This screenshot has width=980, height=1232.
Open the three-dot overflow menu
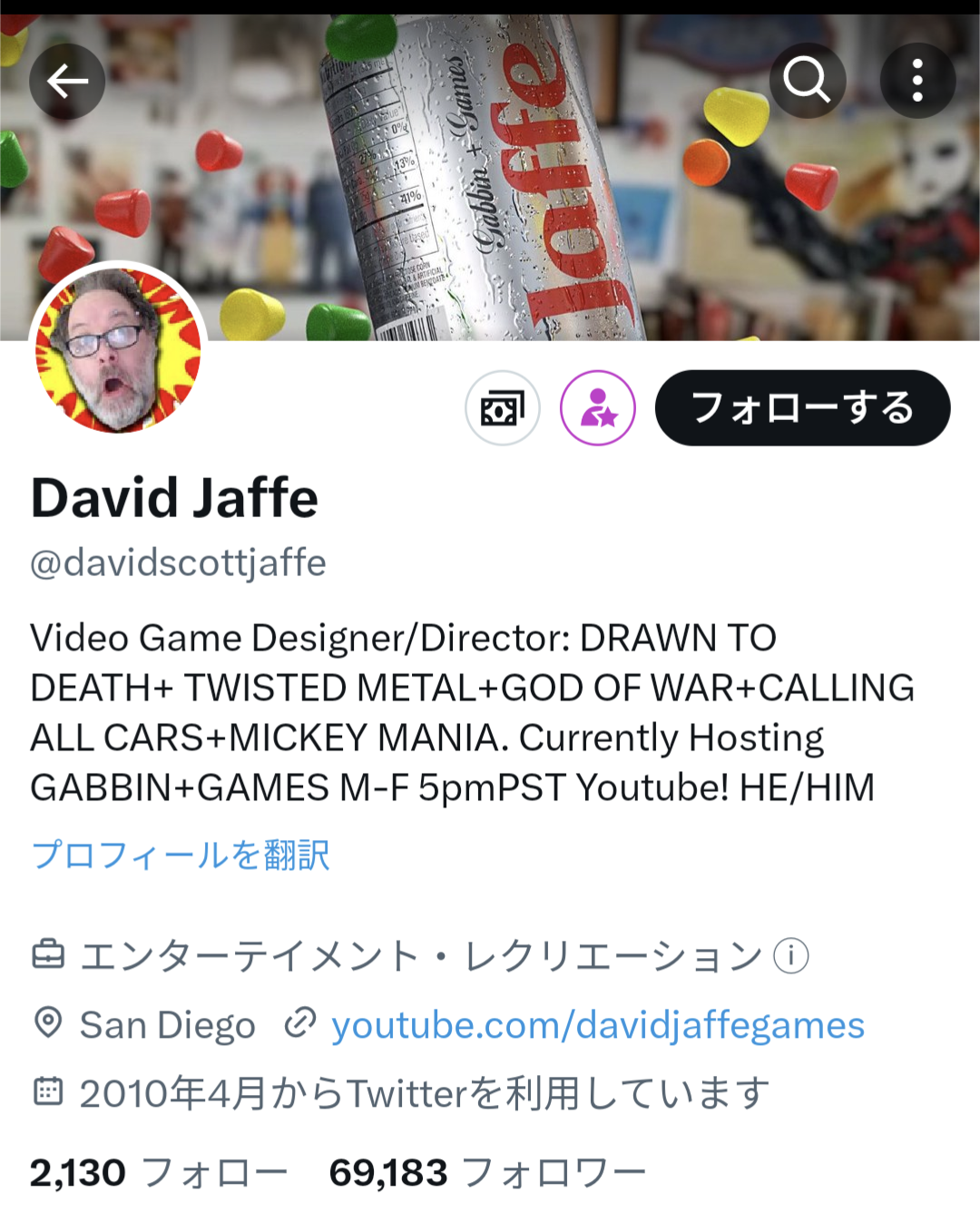pos(917,81)
